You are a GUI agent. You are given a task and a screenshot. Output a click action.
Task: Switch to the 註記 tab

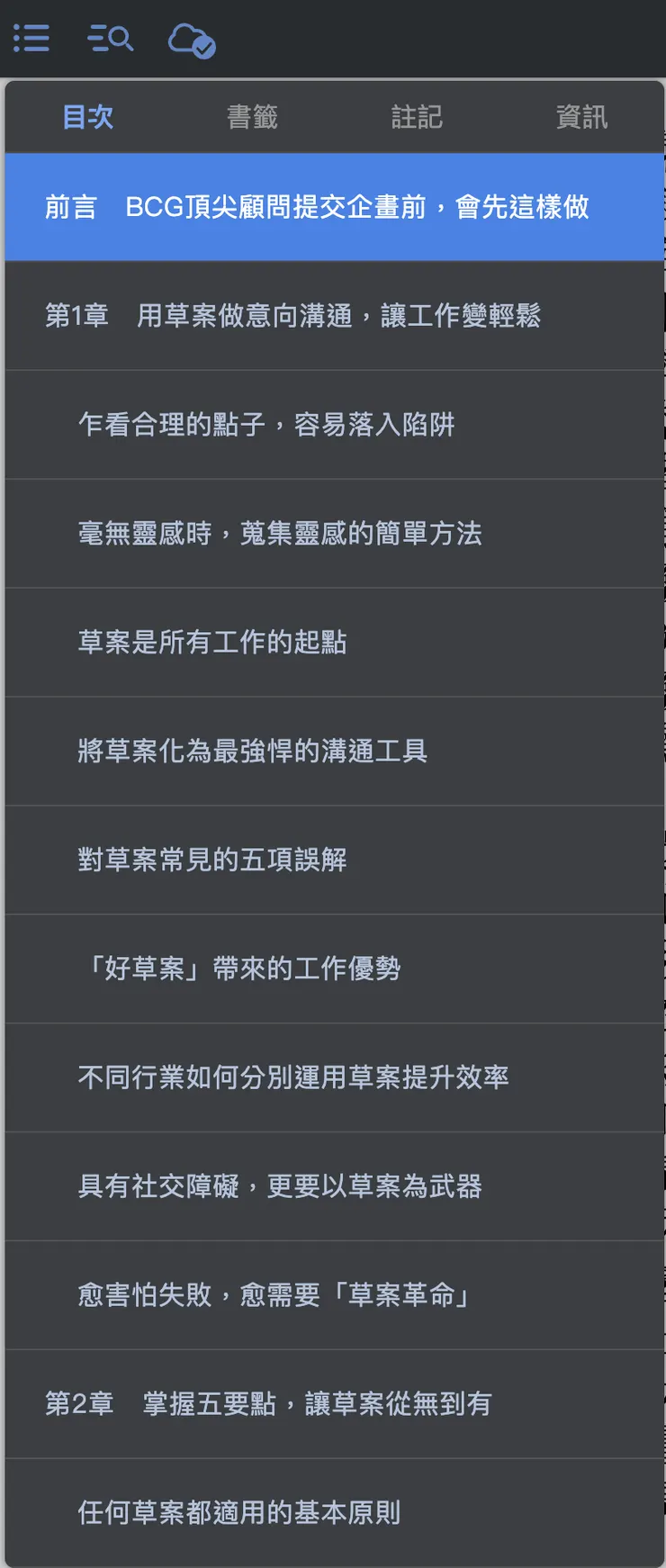(417, 117)
